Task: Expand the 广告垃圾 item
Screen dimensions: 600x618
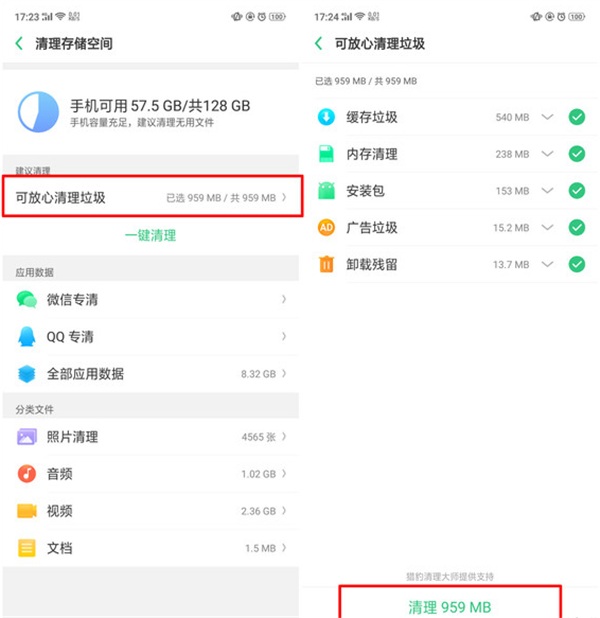Action: [x=547, y=227]
